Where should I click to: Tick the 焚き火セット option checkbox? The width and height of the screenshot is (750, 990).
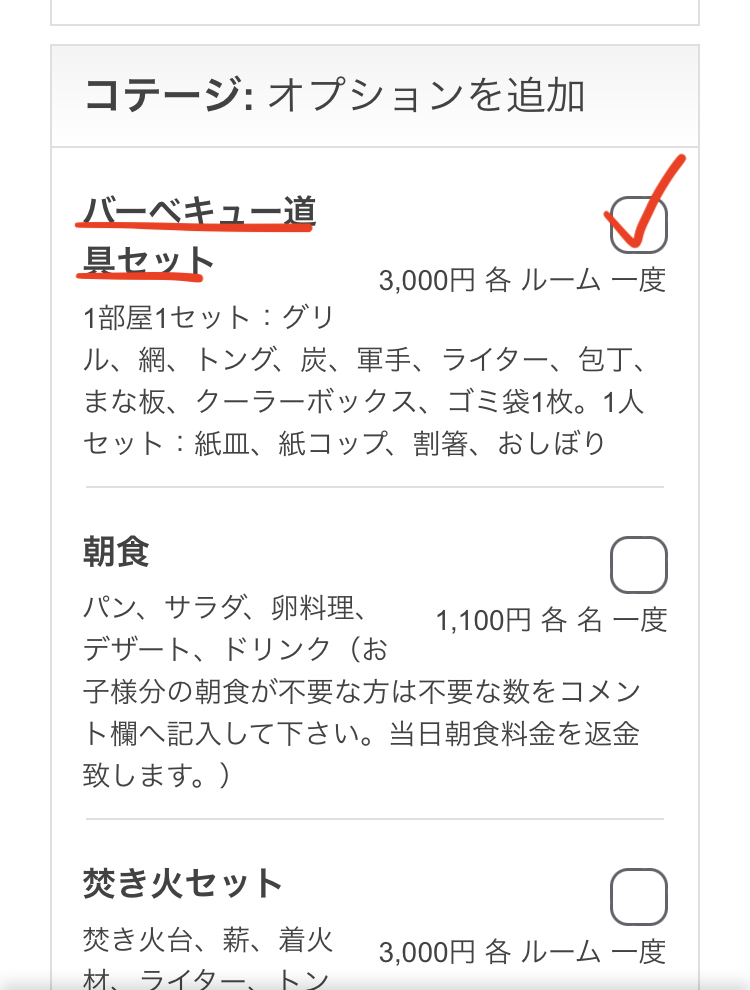click(639, 897)
